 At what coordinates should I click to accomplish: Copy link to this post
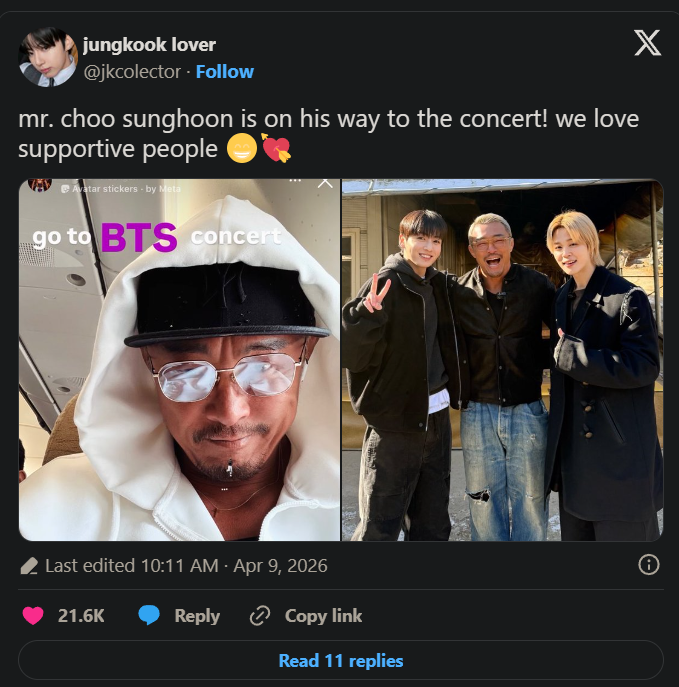point(306,616)
